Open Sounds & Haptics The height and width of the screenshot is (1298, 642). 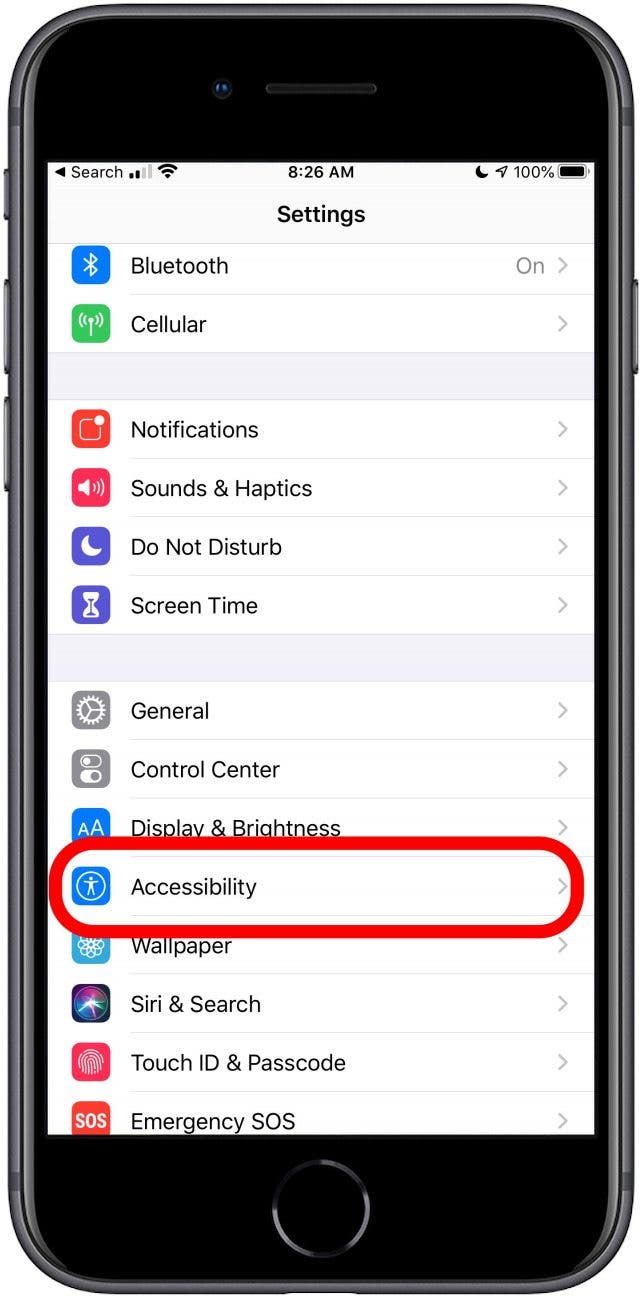point(321,488)
